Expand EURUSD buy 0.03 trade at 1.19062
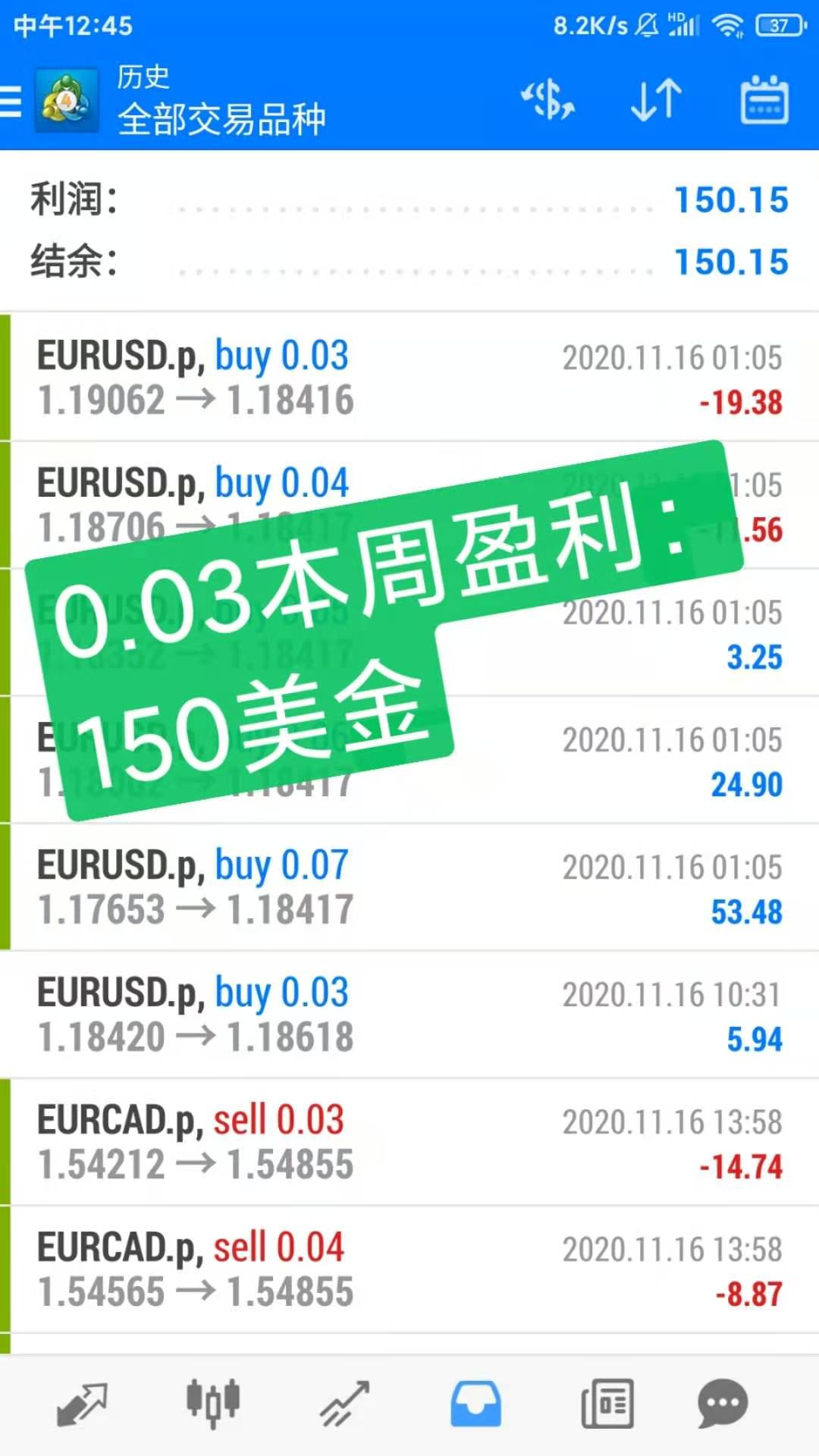Screen dimensions: 819x1456 409,378
